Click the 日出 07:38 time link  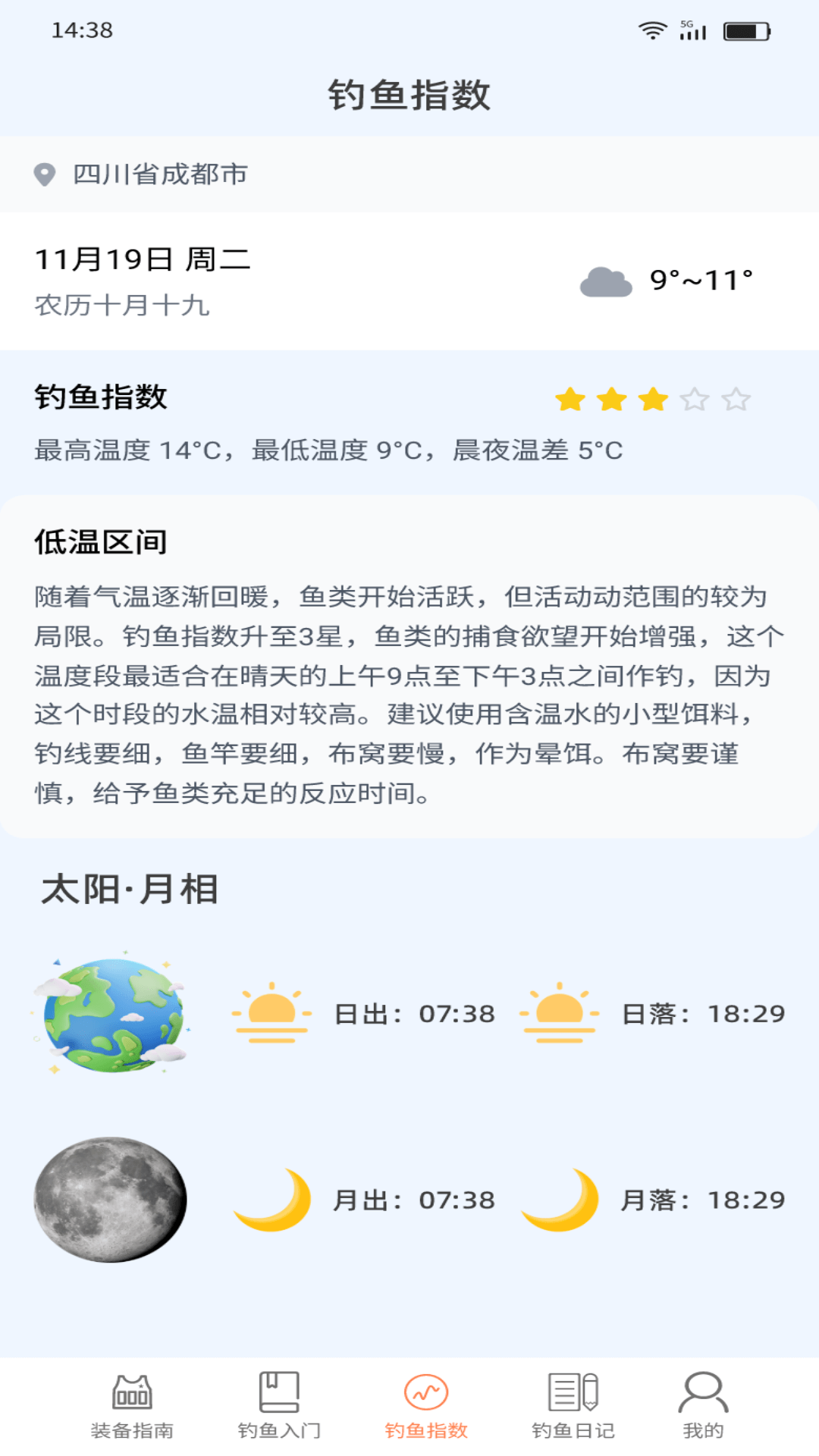tap(413, 1012)
